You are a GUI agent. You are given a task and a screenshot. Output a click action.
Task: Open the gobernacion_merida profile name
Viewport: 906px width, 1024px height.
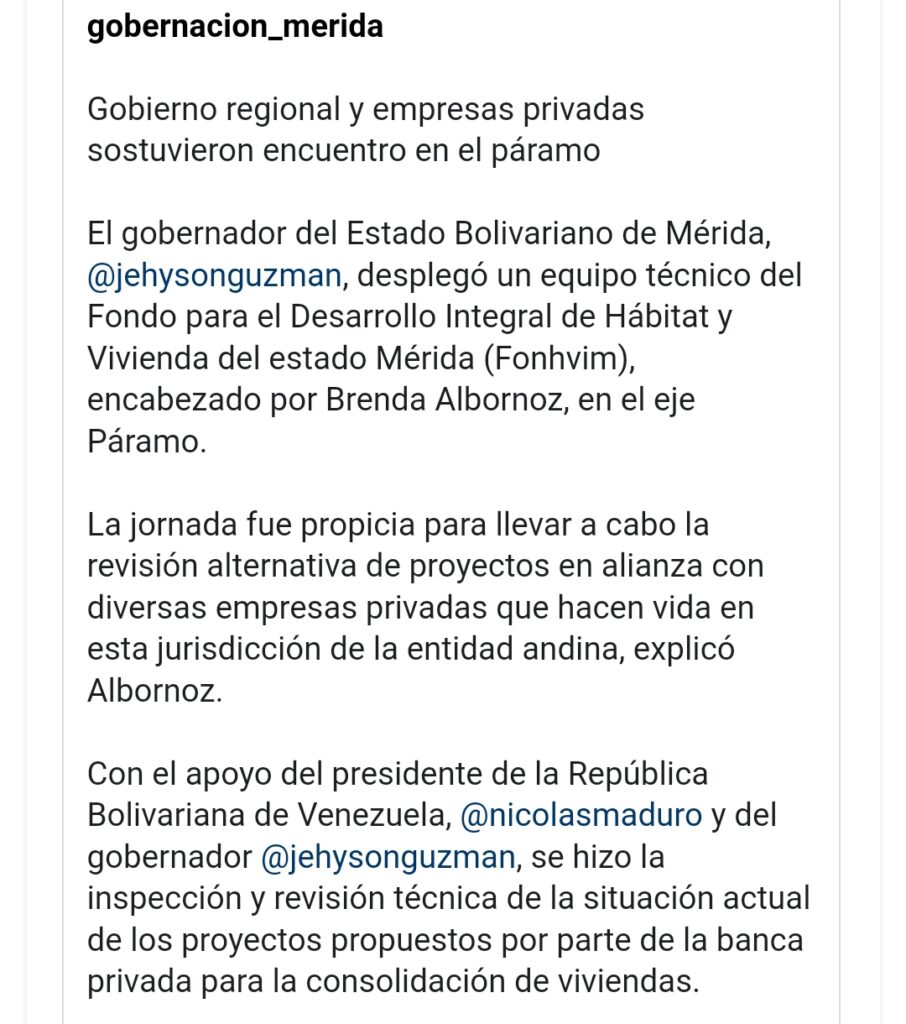point(235,27)
